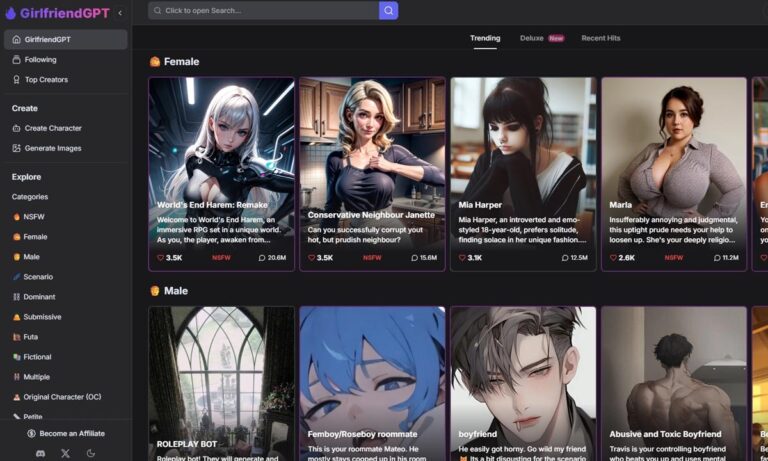This screenshot has width=768, height=461.
Task: Open Generate Images
Action: [52, 148]
